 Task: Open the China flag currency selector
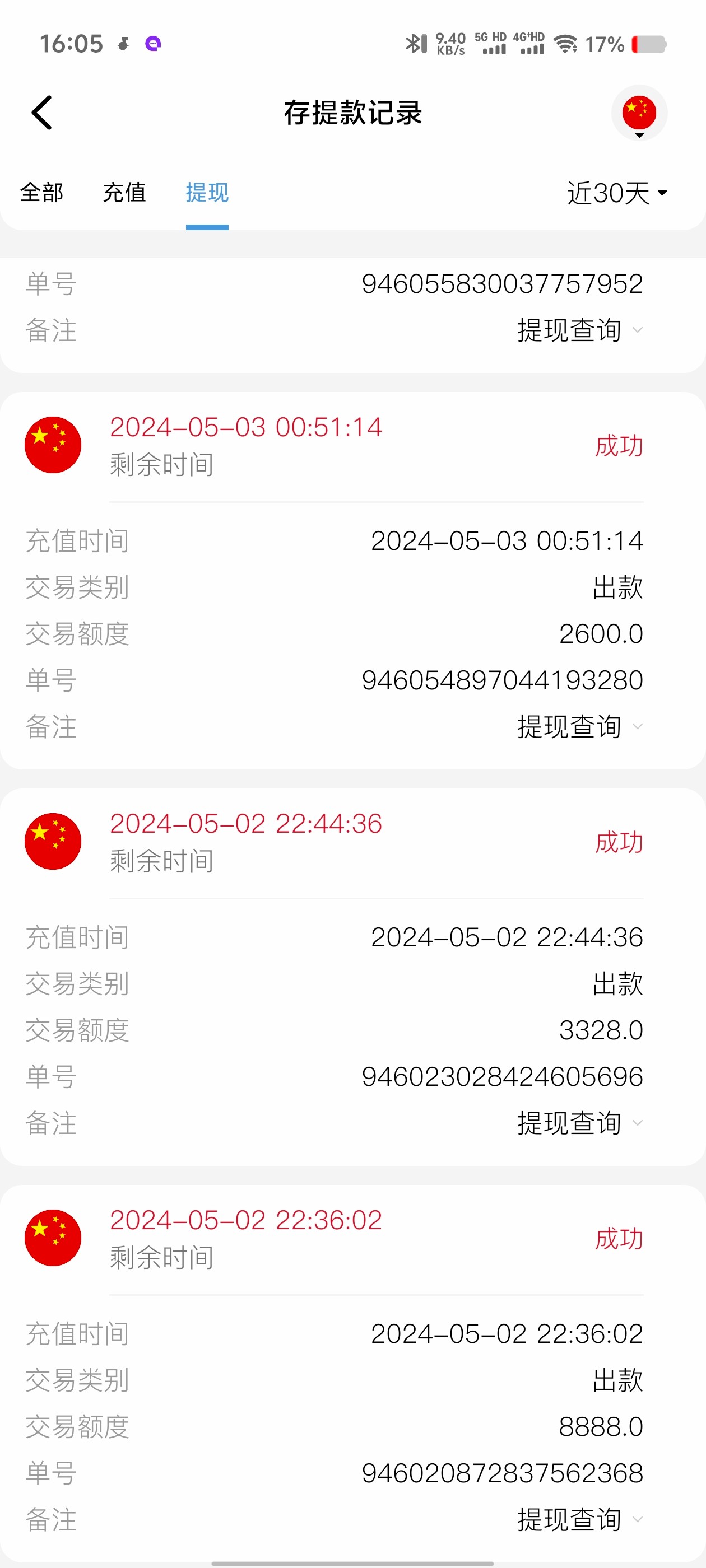(638, 113)
